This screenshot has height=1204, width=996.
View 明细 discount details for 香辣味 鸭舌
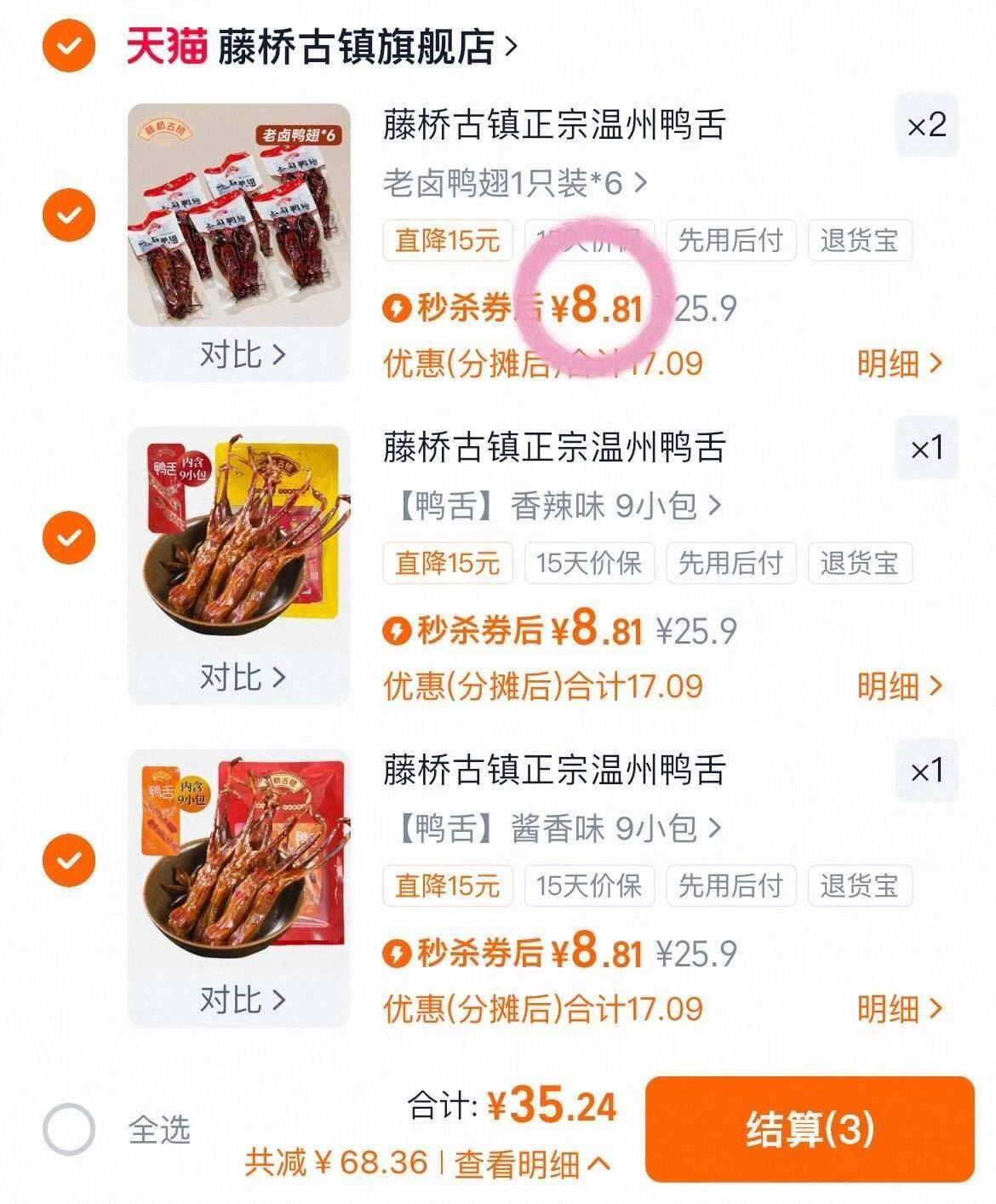pos(899,686)
